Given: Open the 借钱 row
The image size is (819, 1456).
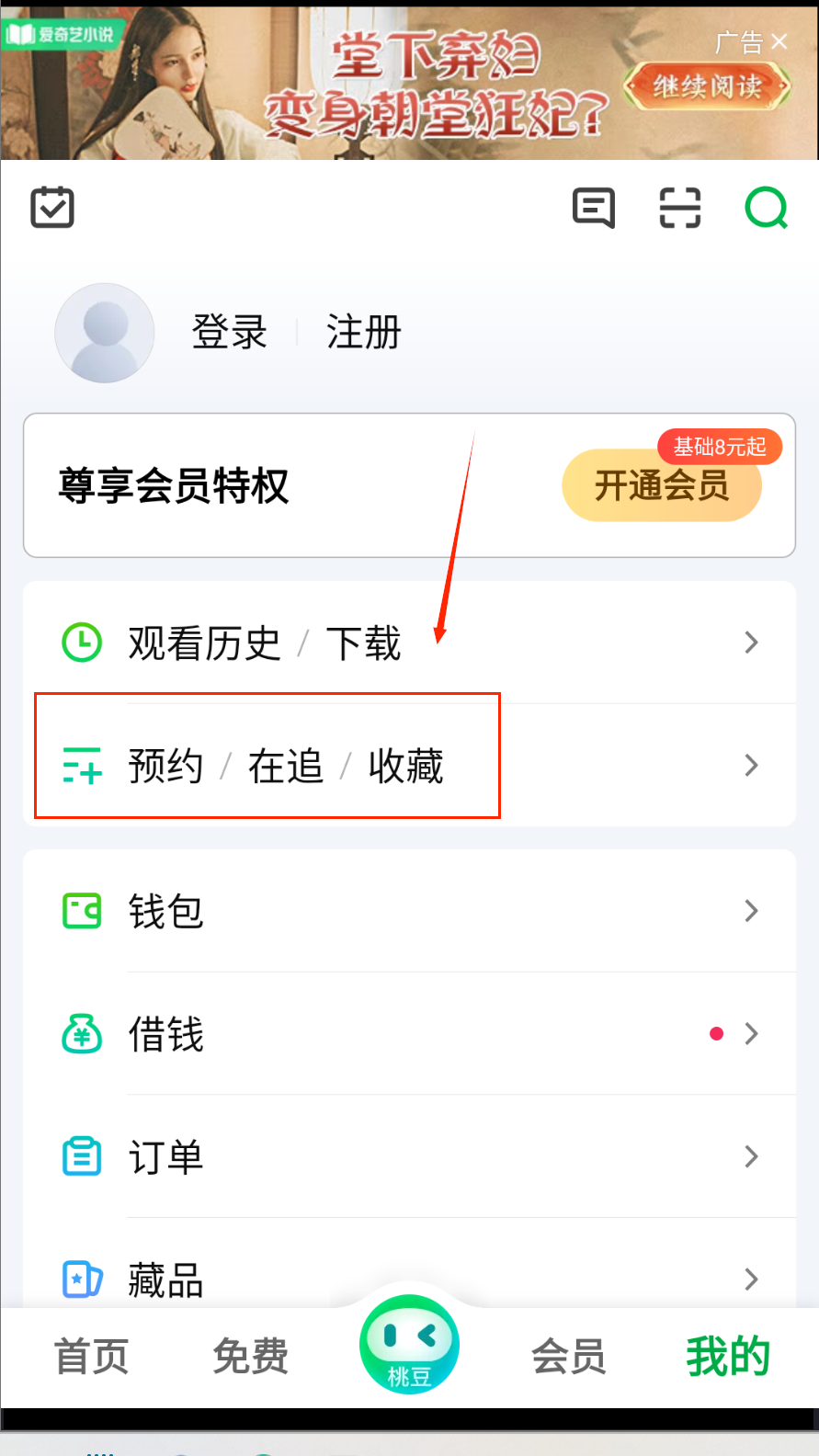Looking at the screenshot, I should click(409, 1034).
